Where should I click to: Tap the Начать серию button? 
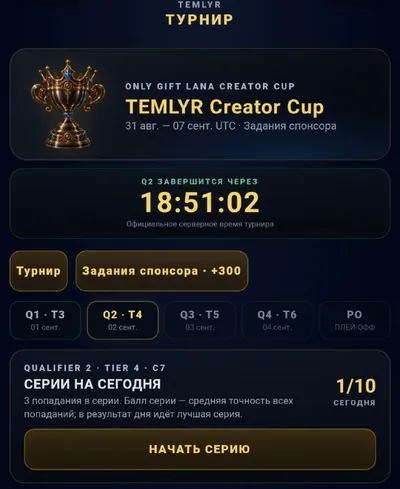click(x=200, y=449)
